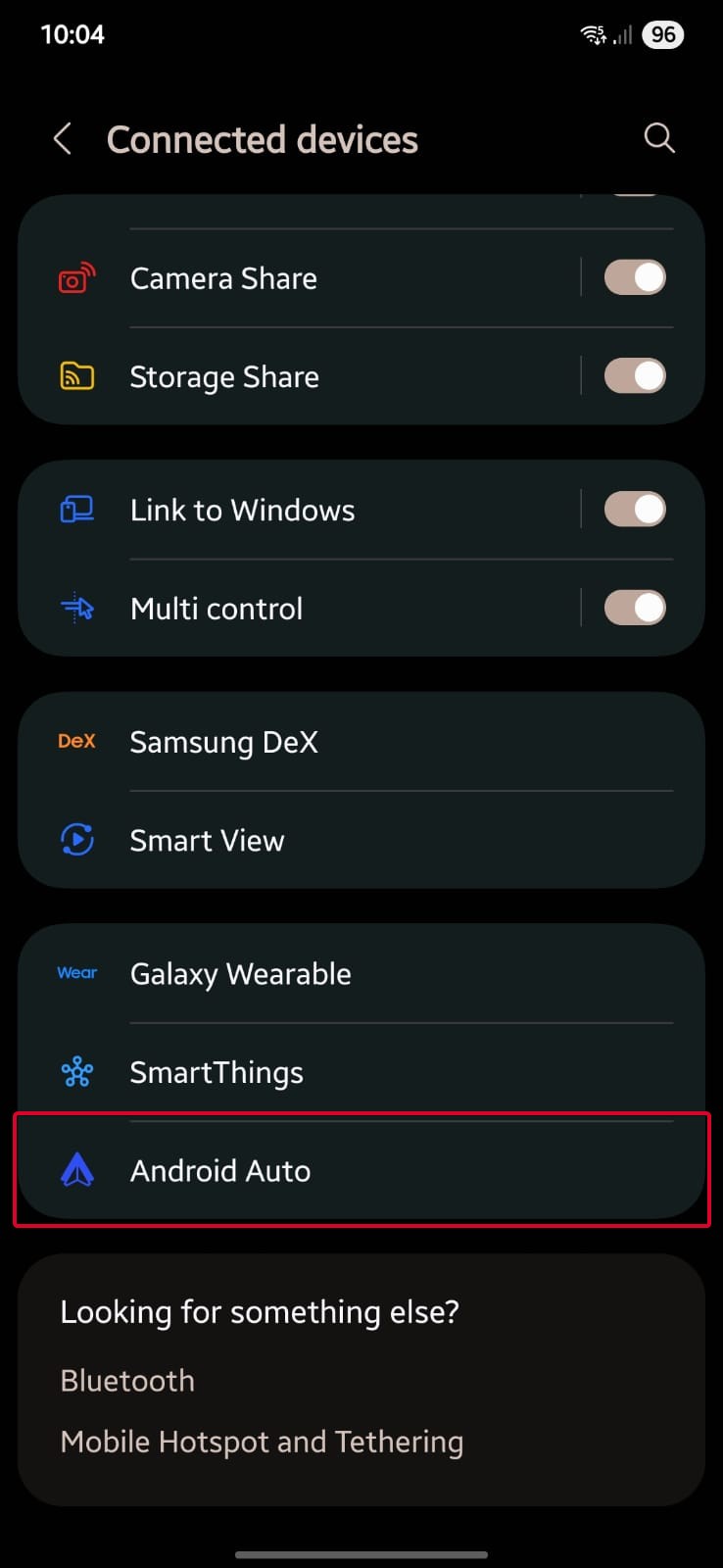The width and height of the screenshot is (723, 1568).
Task: Turn off Storage Share
Action: (x=634, y=375)
